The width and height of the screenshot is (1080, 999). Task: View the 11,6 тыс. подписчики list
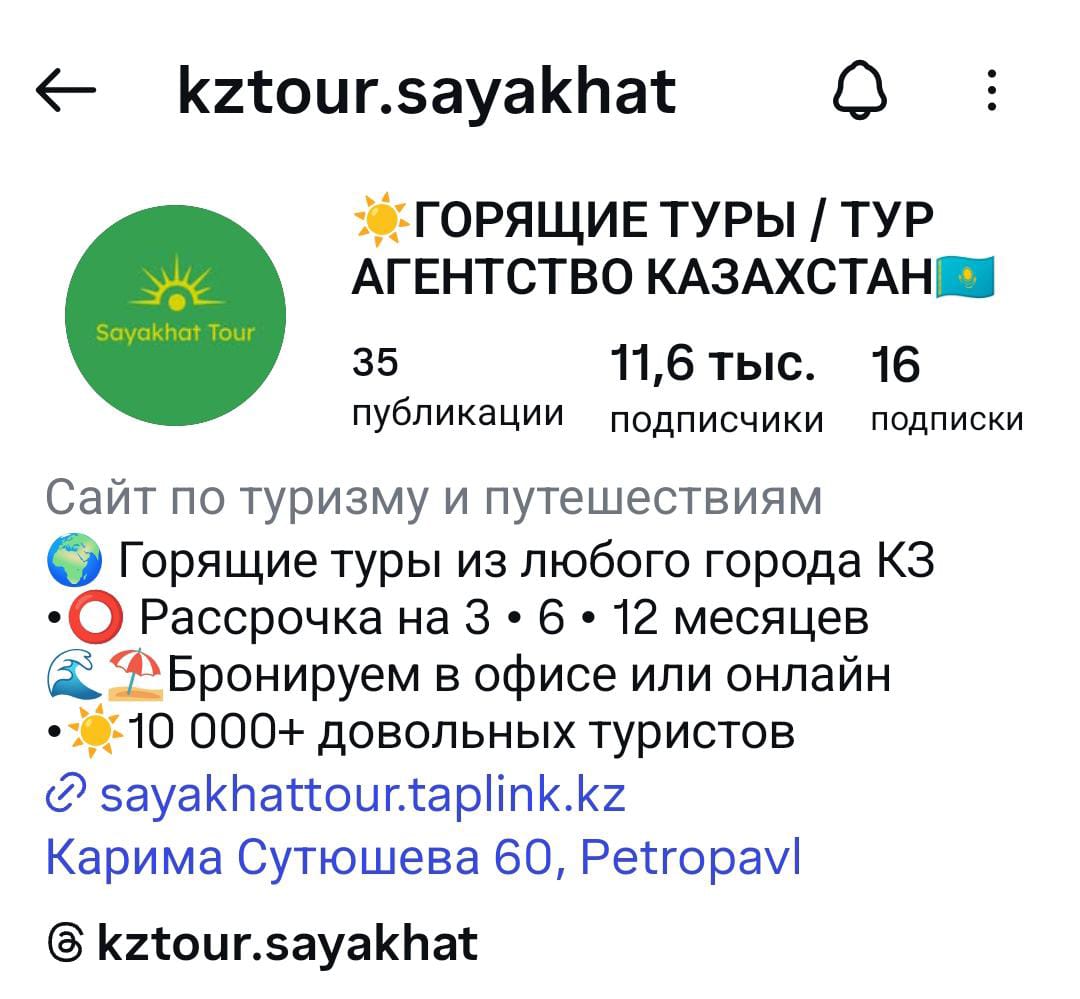(x=716, y=390)
